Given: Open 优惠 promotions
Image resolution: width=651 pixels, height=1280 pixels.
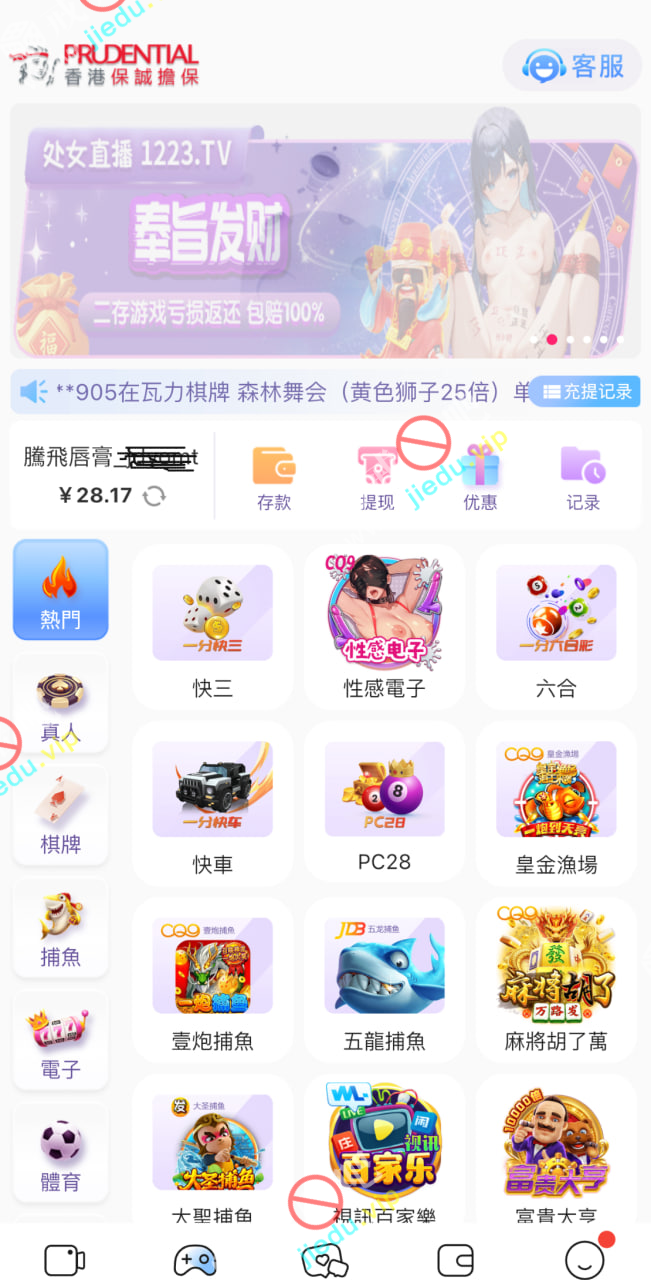Looking at the screenshot, I should tap(481, 477).
